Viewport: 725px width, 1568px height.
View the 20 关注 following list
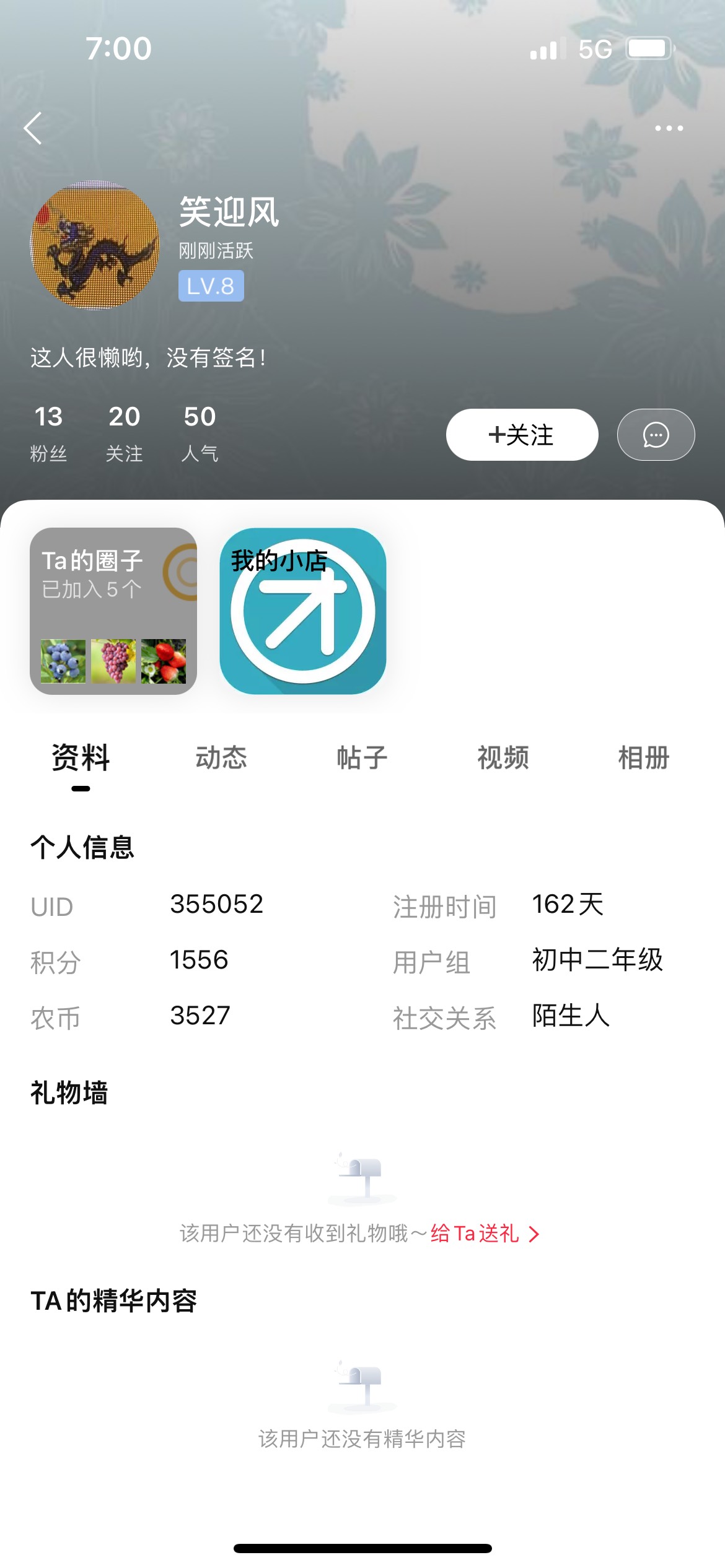coord(124,433)
